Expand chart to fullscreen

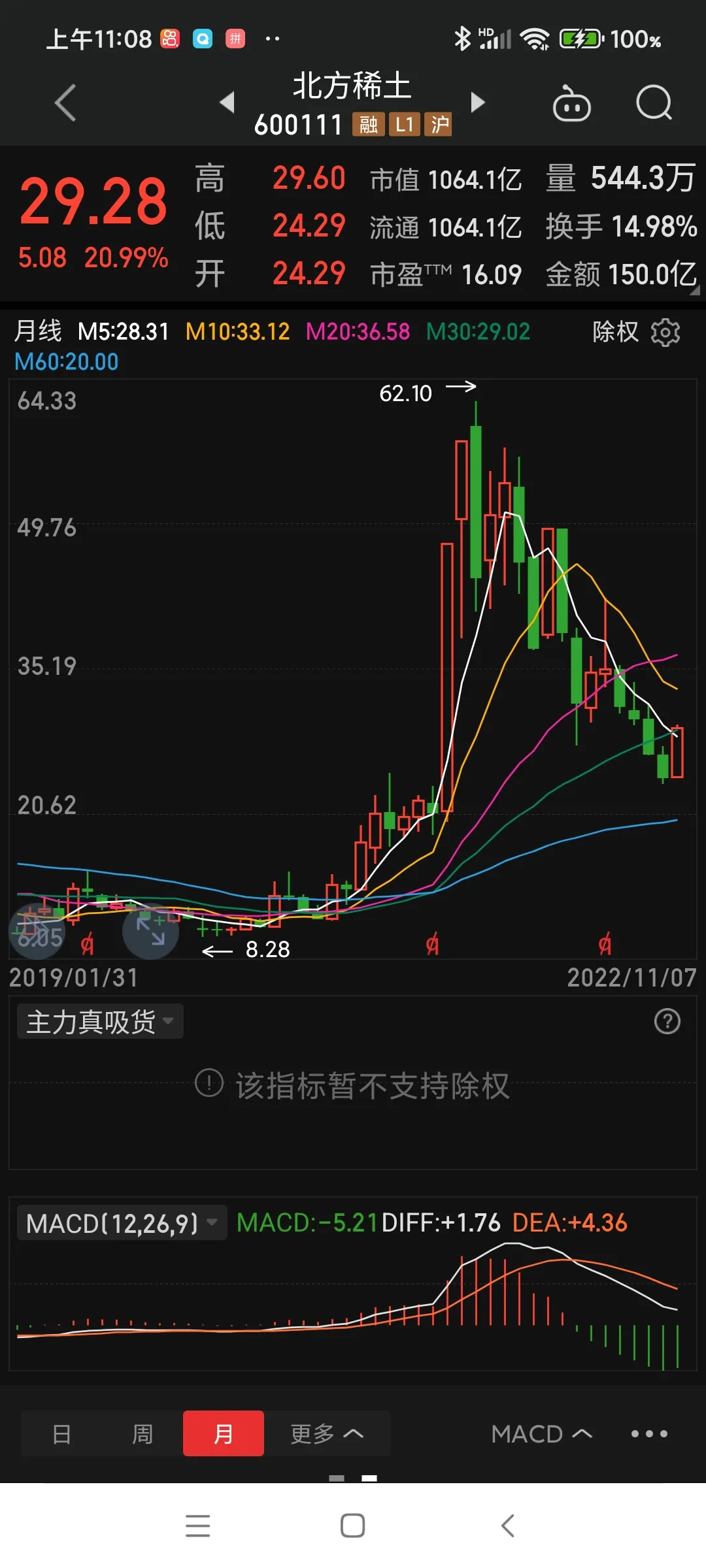click(150, 931)
